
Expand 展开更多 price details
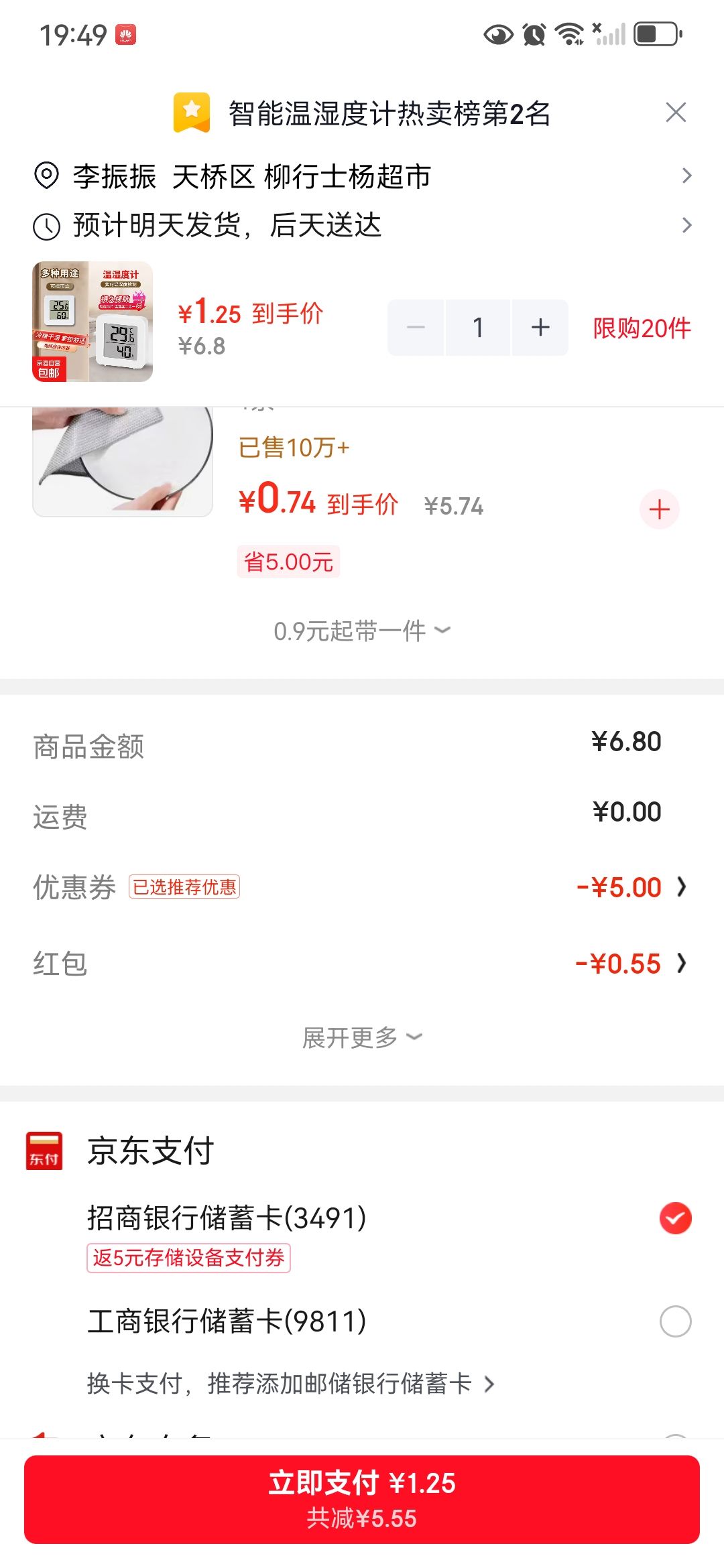pos(362,1037)
